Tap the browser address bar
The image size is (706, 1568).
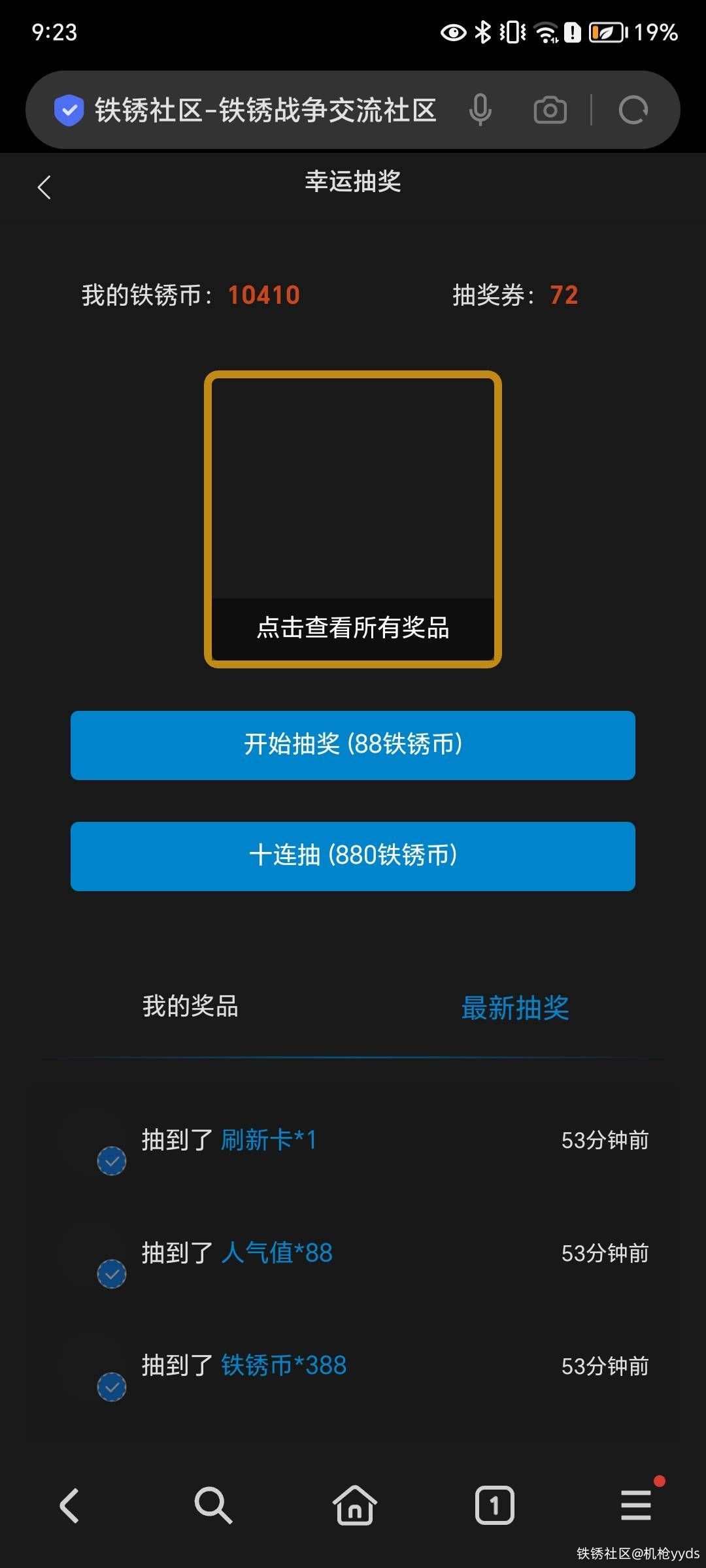tap(265, 110)
